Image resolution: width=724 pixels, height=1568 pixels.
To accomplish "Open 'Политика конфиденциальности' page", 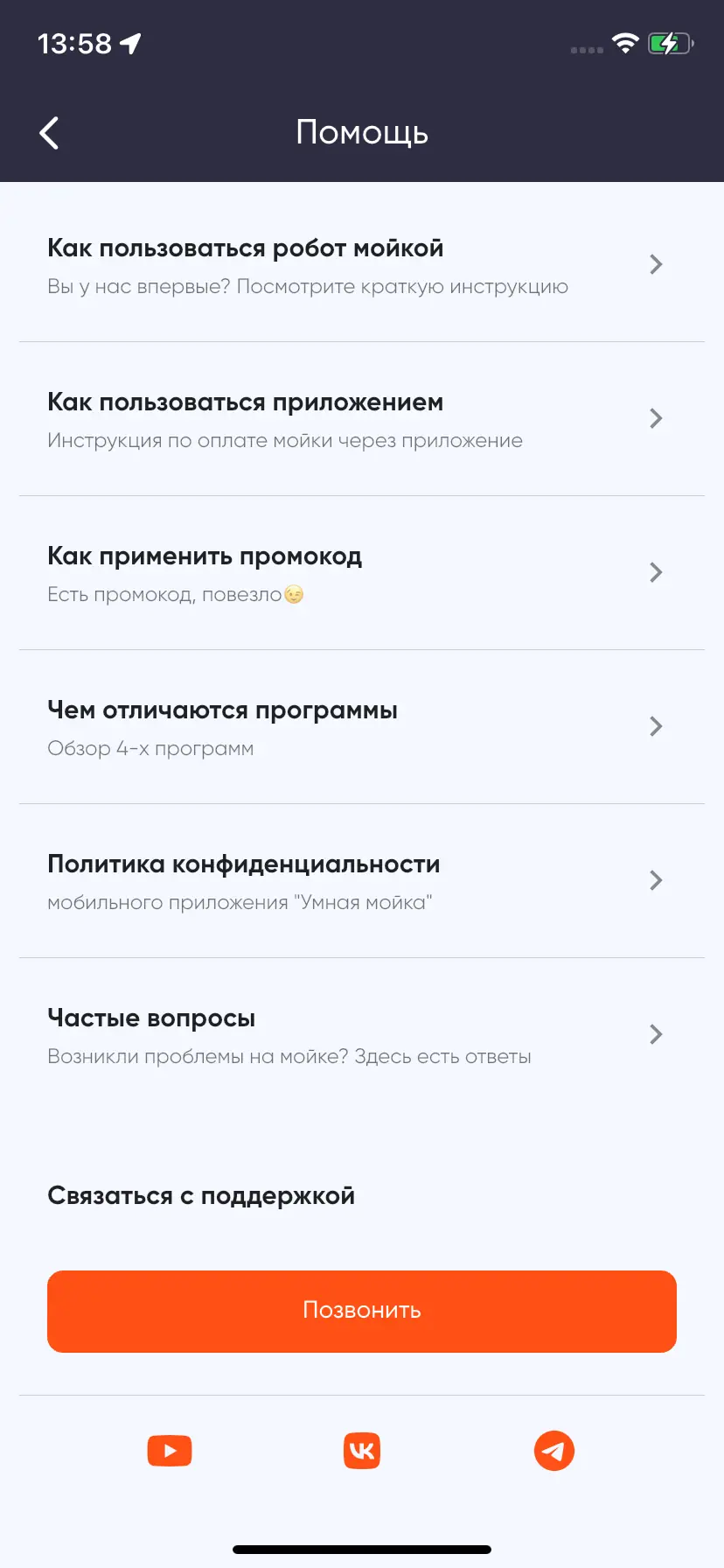I will tap(361, 881).
